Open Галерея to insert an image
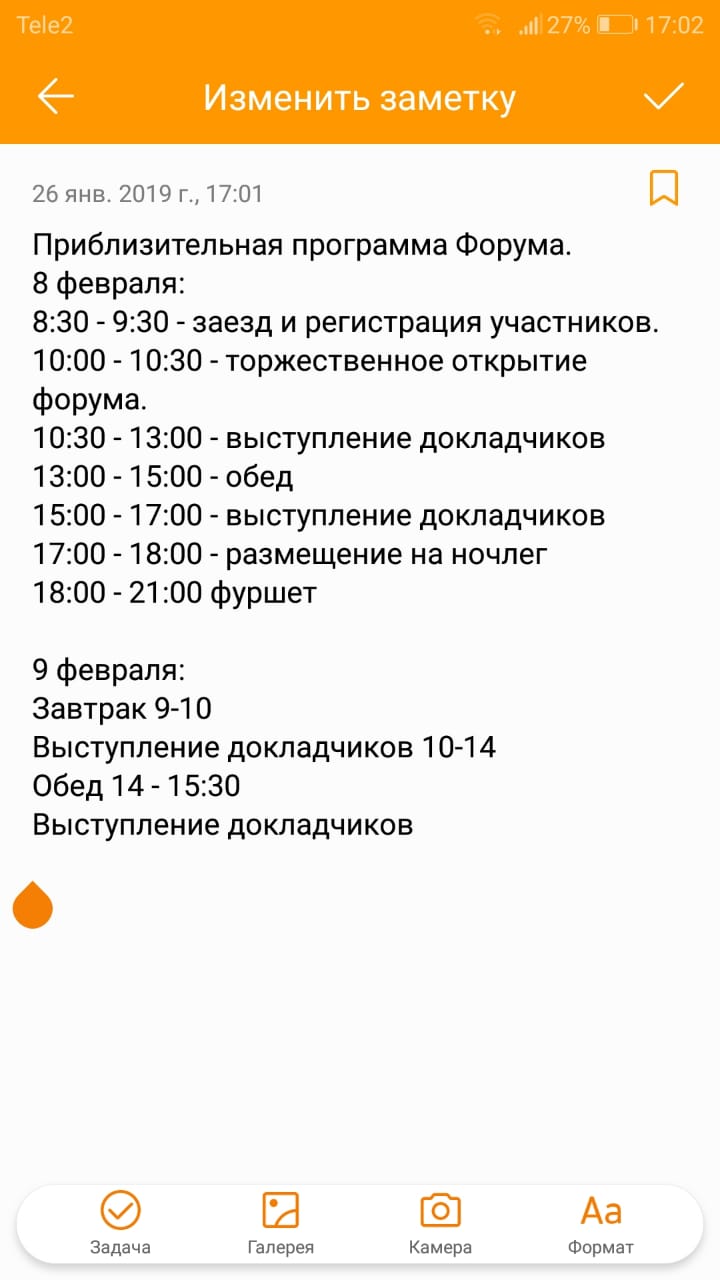720x1280 pixels. [280, 1223]
